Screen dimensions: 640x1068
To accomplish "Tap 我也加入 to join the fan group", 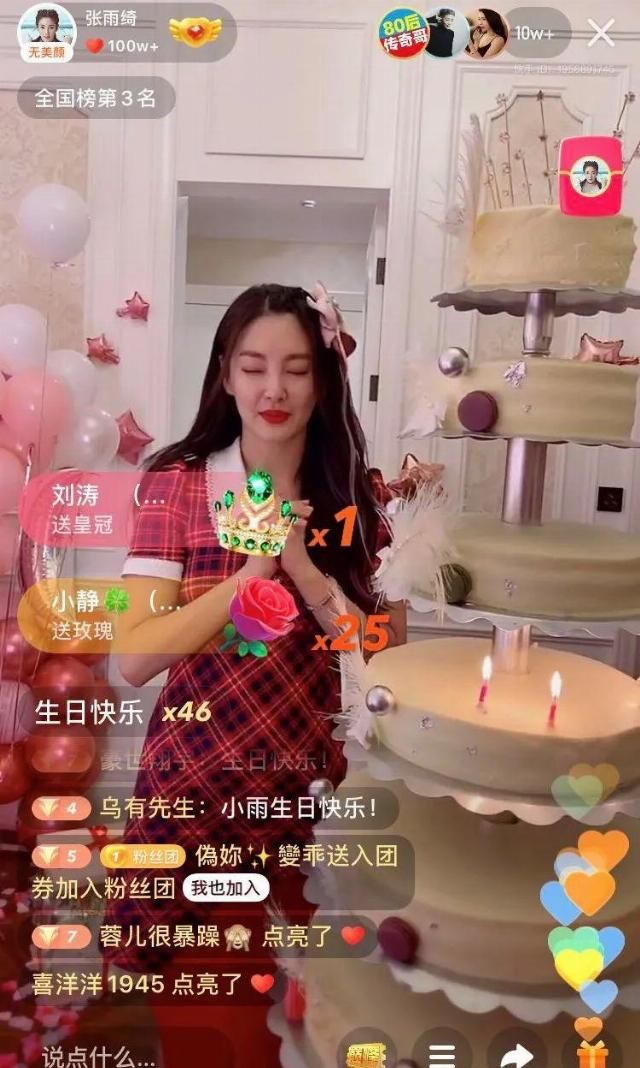I will click(226, 887).
